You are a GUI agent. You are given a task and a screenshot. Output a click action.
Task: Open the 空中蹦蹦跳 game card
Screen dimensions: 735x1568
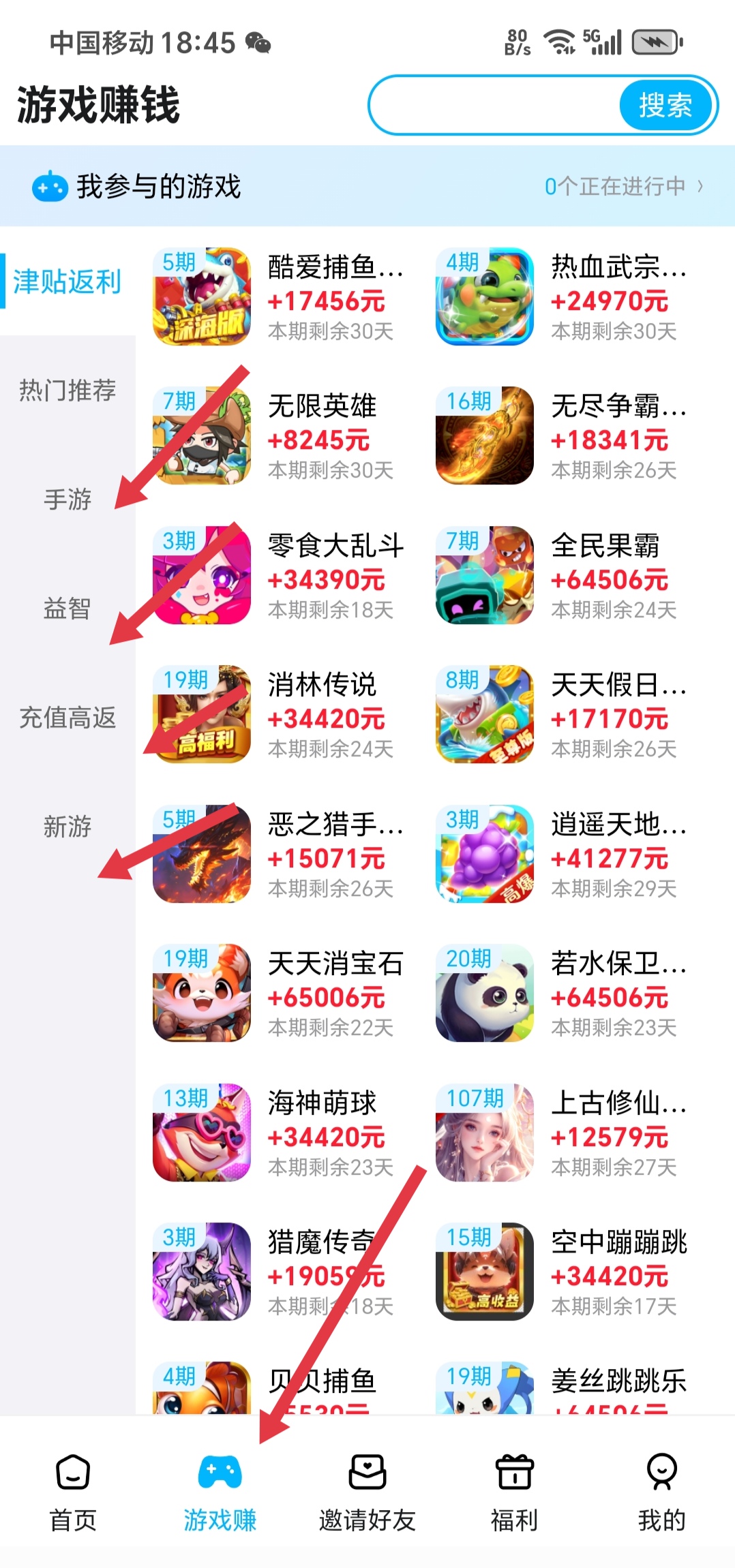click(560, 1272)
